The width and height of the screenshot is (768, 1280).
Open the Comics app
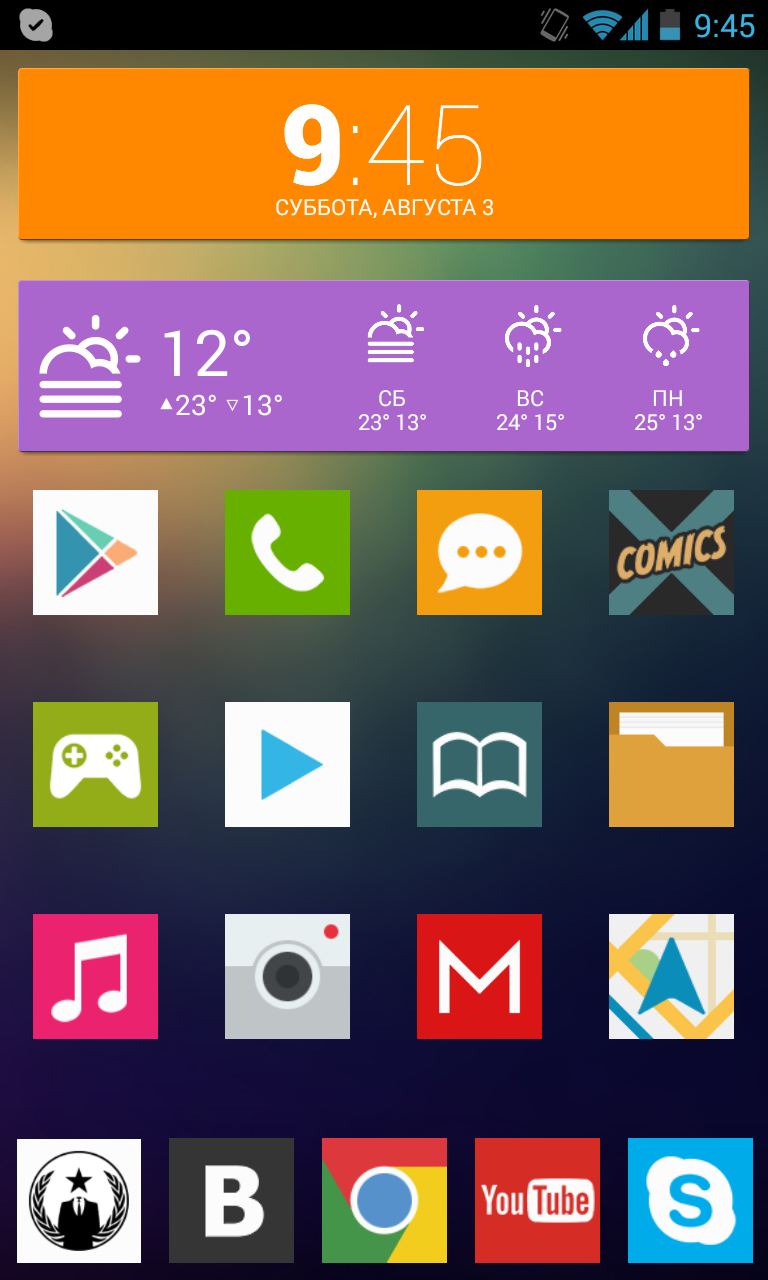tap(671, 552)
